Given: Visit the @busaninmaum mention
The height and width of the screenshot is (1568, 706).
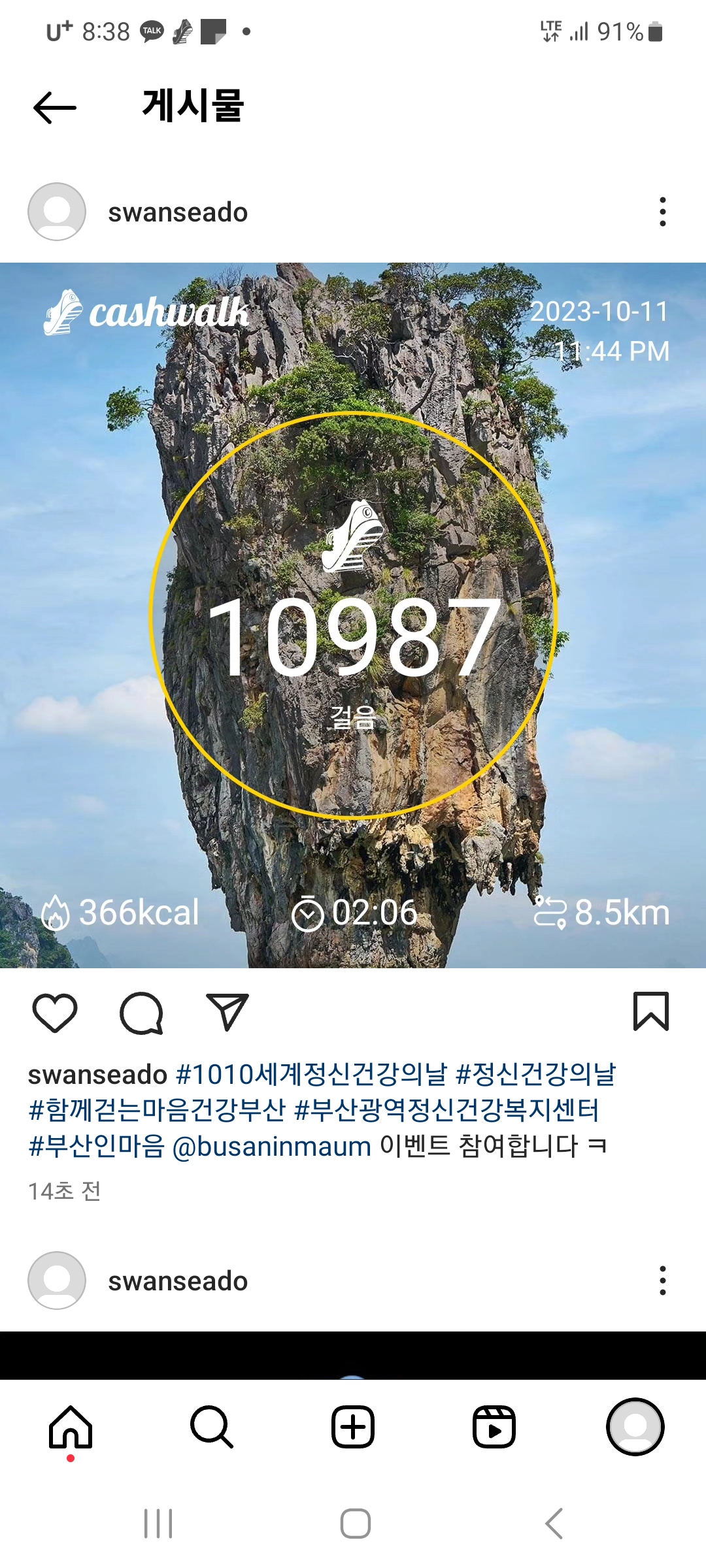Looking at the screenshot, I should point(271,1146).
